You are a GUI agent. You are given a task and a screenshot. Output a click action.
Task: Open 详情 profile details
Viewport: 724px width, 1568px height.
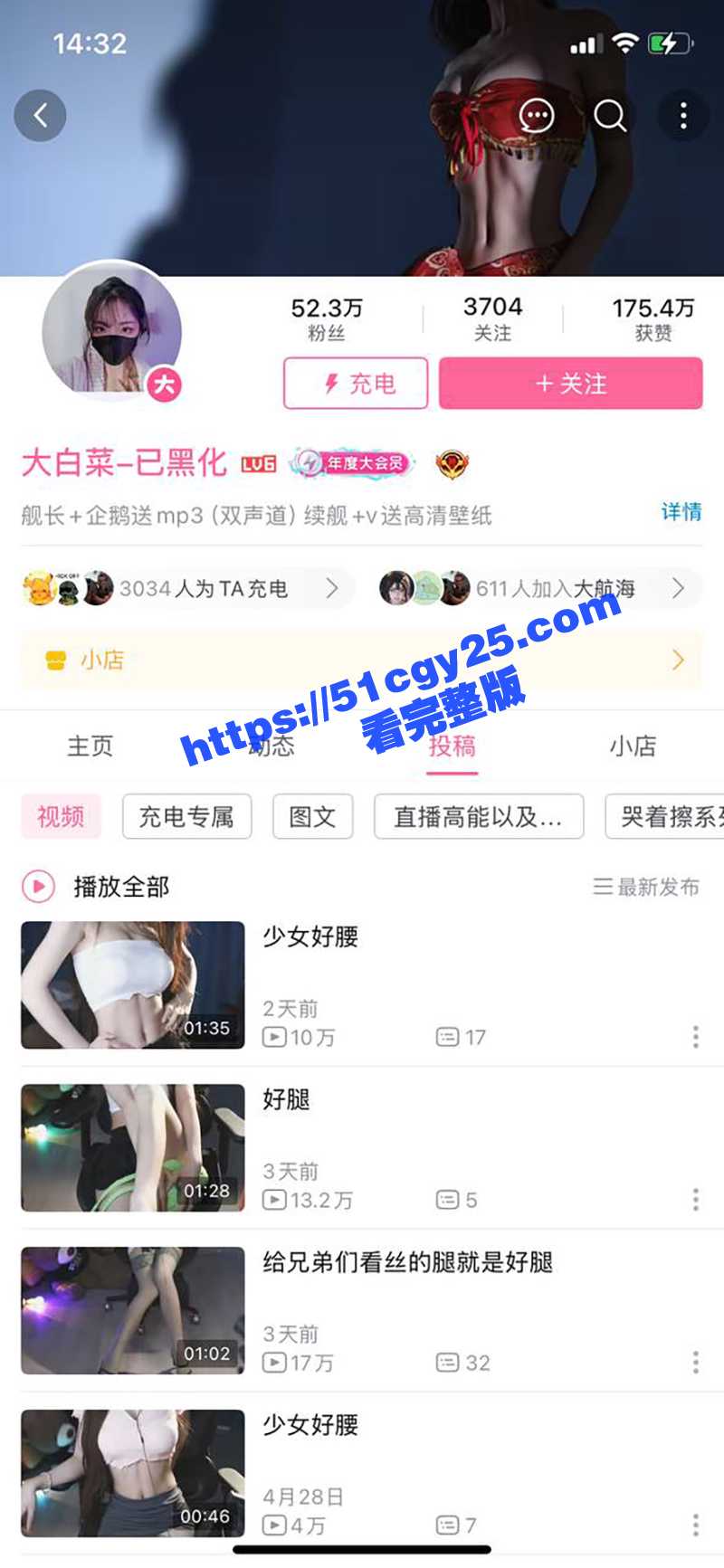[681, 512]
